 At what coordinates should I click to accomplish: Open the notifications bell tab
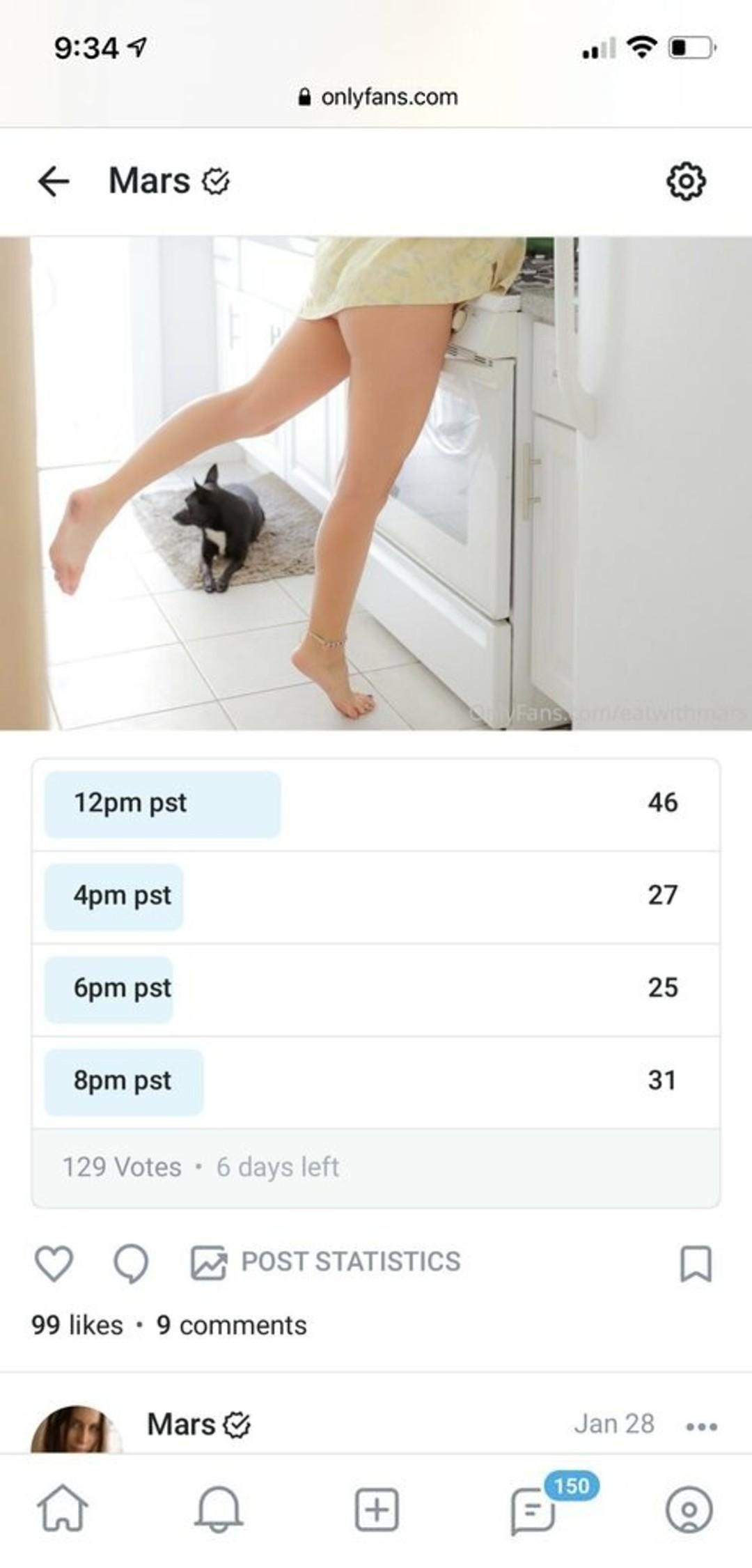click(219, 1509)
